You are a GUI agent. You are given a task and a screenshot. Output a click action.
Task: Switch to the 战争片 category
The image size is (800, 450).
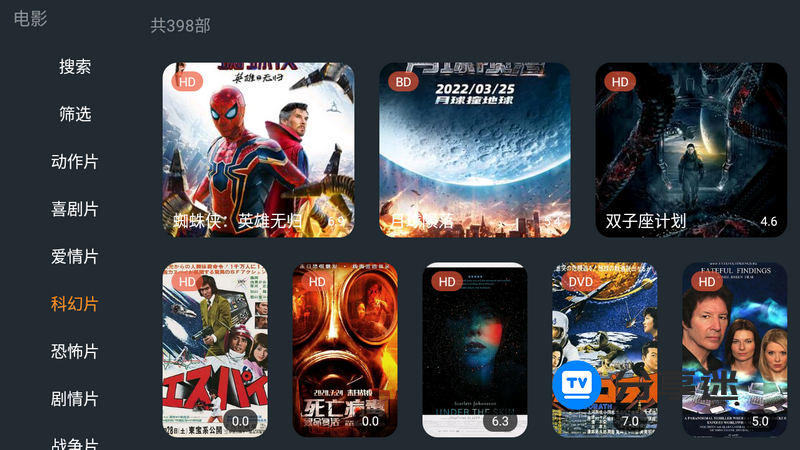(x=75, y=440)
